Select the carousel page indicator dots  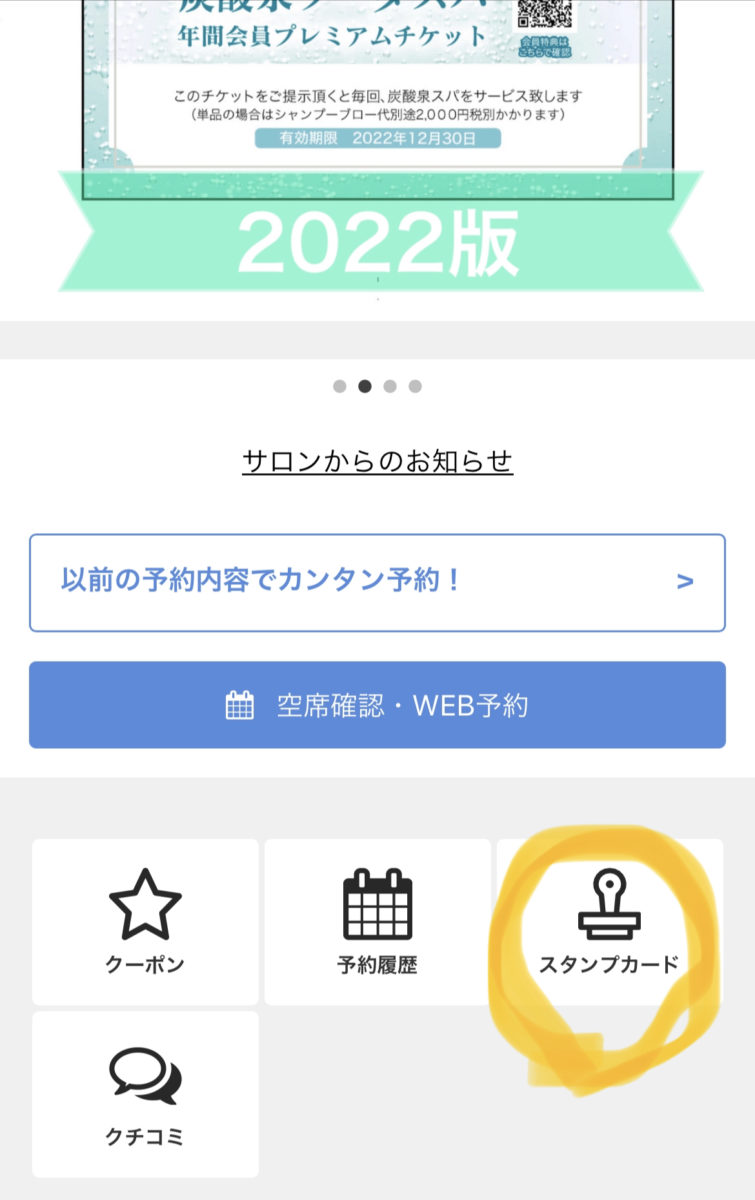coord(377,386)
